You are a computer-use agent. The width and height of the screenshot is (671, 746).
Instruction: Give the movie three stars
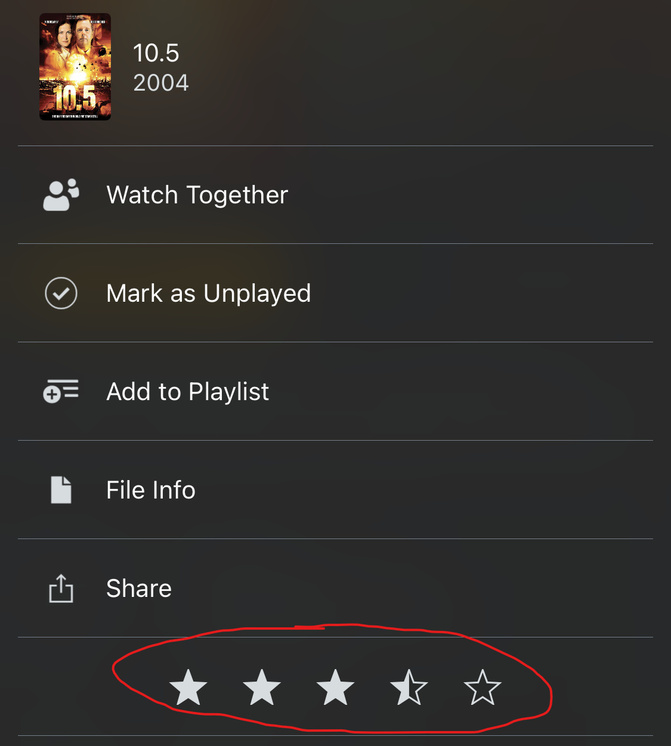335,688
